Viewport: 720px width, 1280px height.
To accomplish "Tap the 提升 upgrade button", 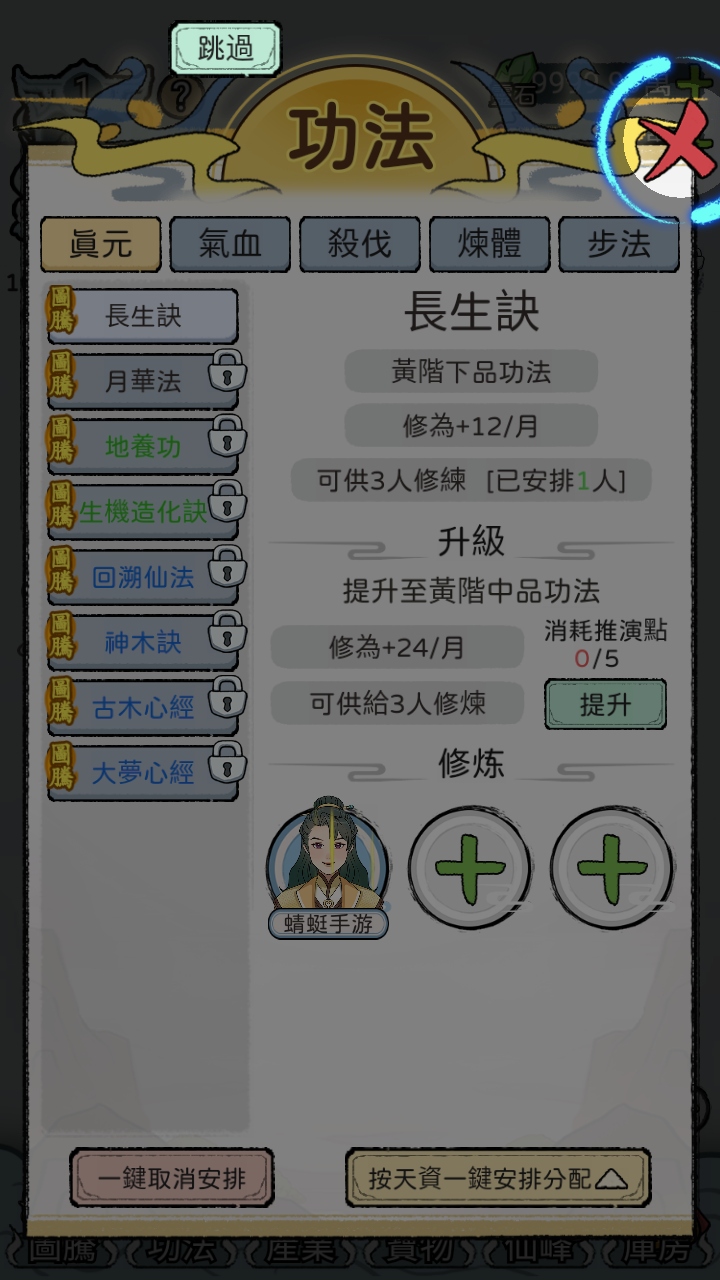I will [x=605, y=704].
